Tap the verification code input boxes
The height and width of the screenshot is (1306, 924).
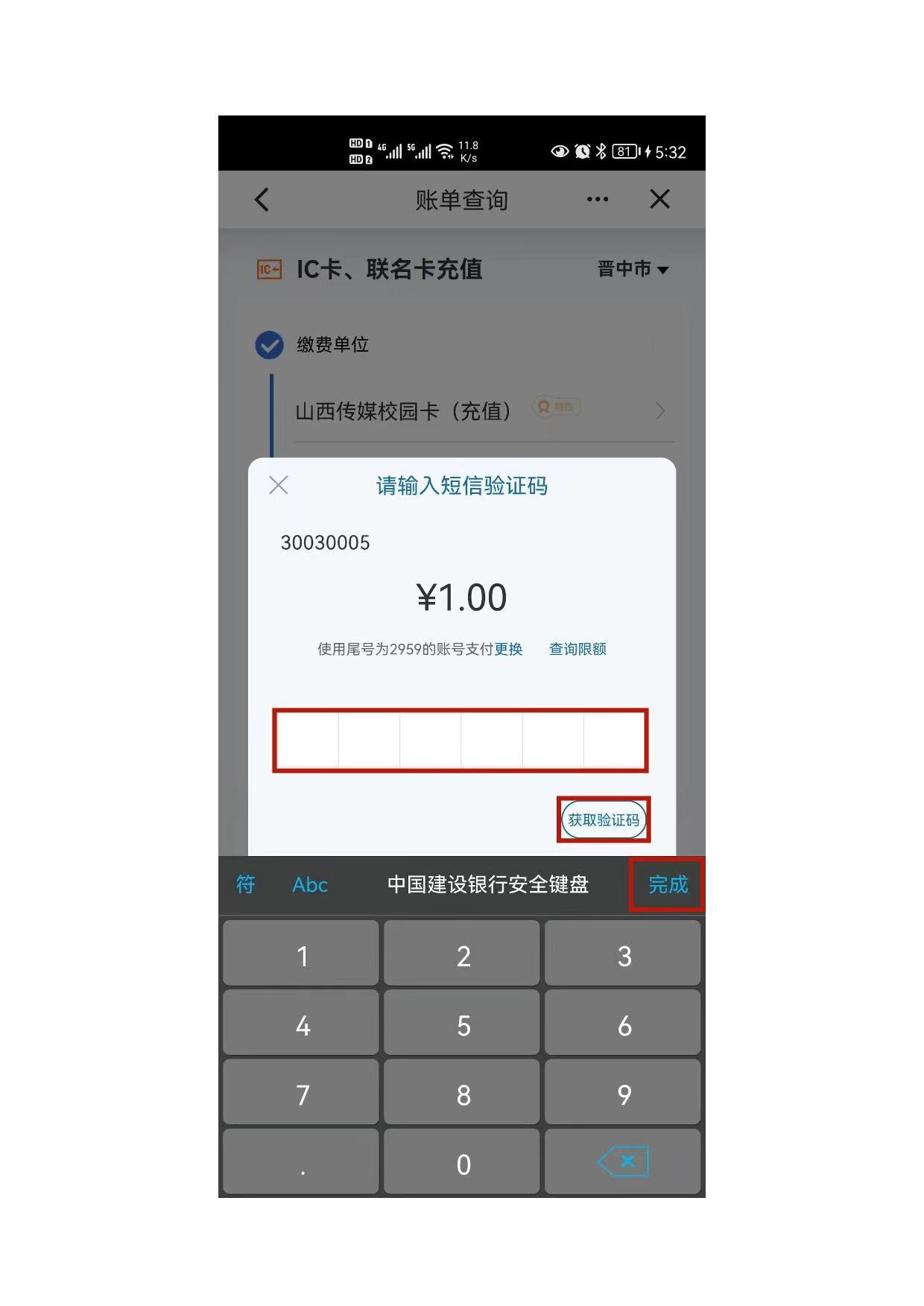click(x=460, y=740)
